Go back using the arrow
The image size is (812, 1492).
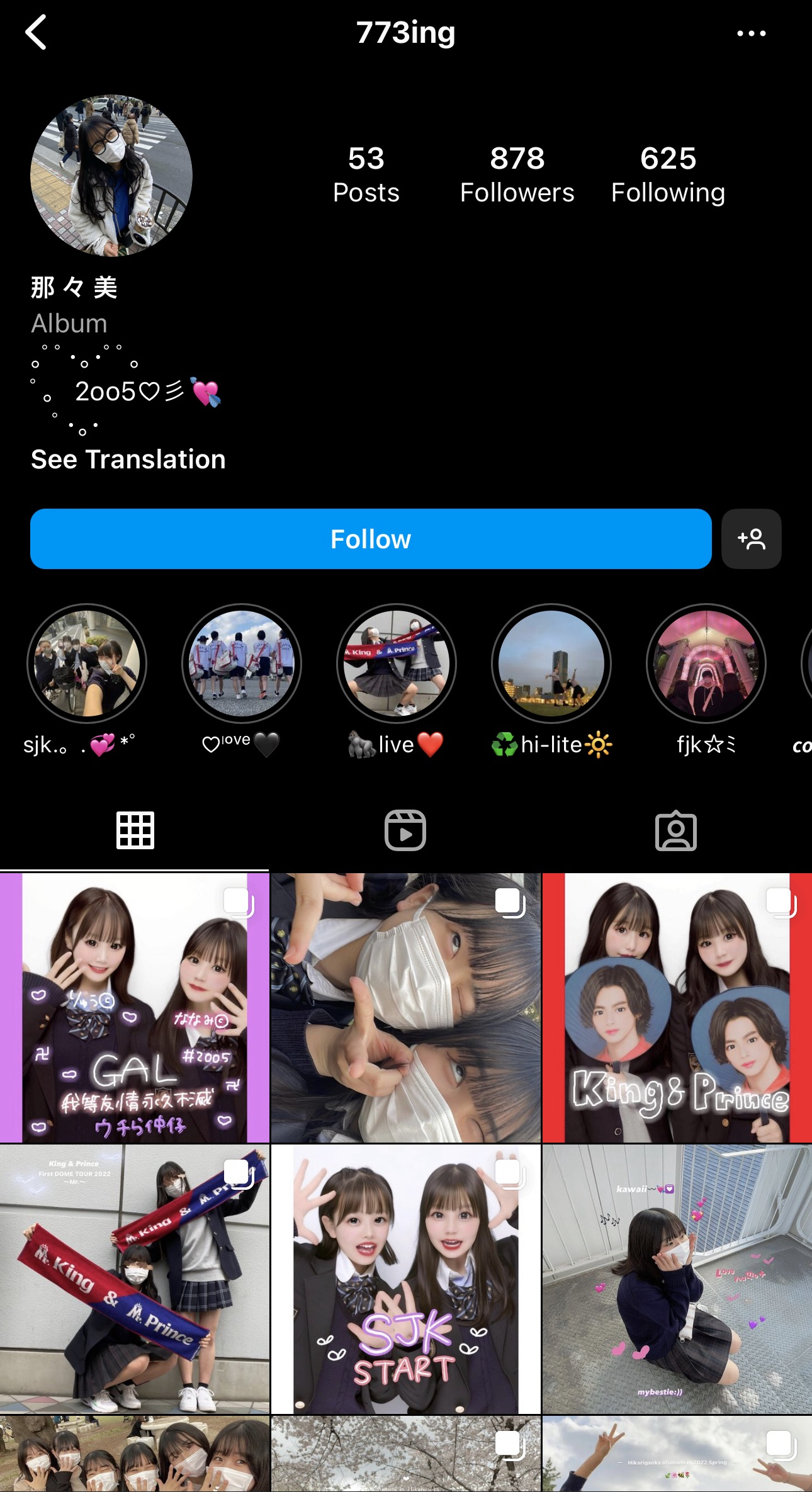pyautogui.click(x=37, y=33)
